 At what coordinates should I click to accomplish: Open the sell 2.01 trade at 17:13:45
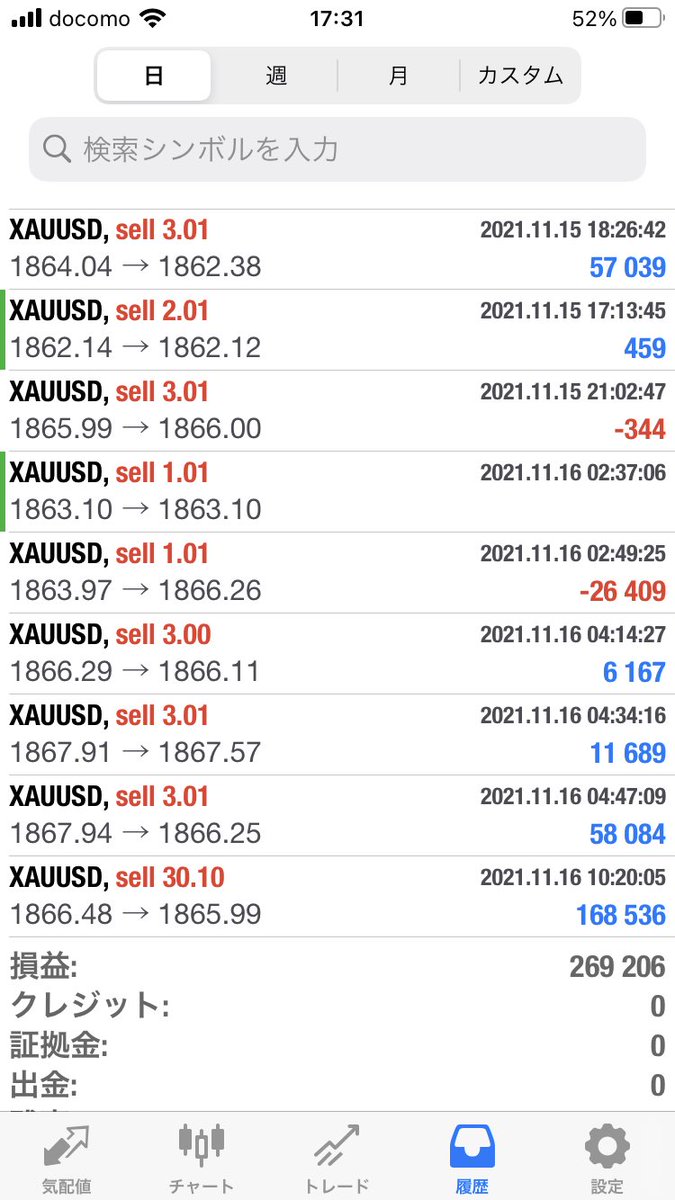(x=337, y=330)
